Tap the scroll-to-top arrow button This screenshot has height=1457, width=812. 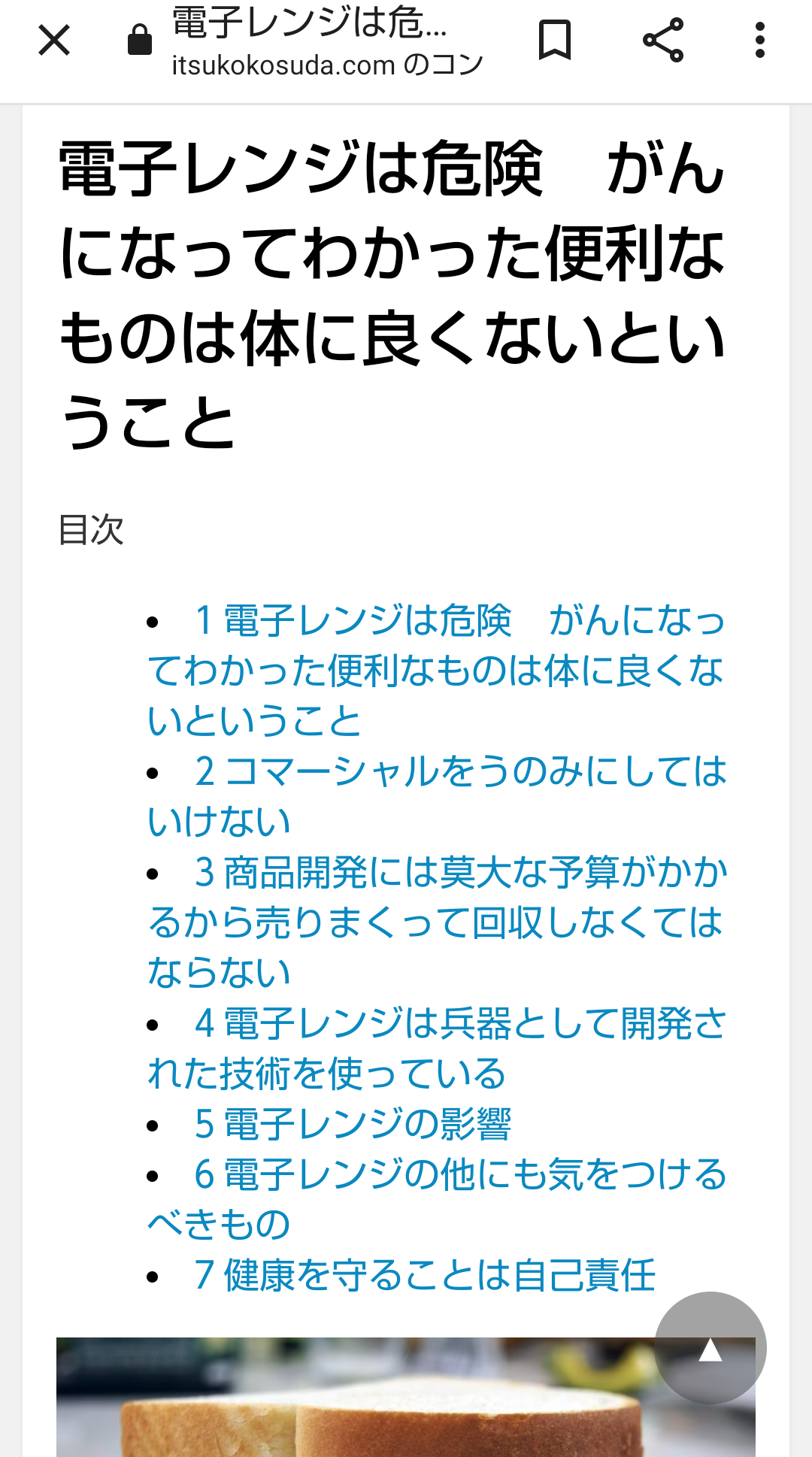tap(710, 1348)
